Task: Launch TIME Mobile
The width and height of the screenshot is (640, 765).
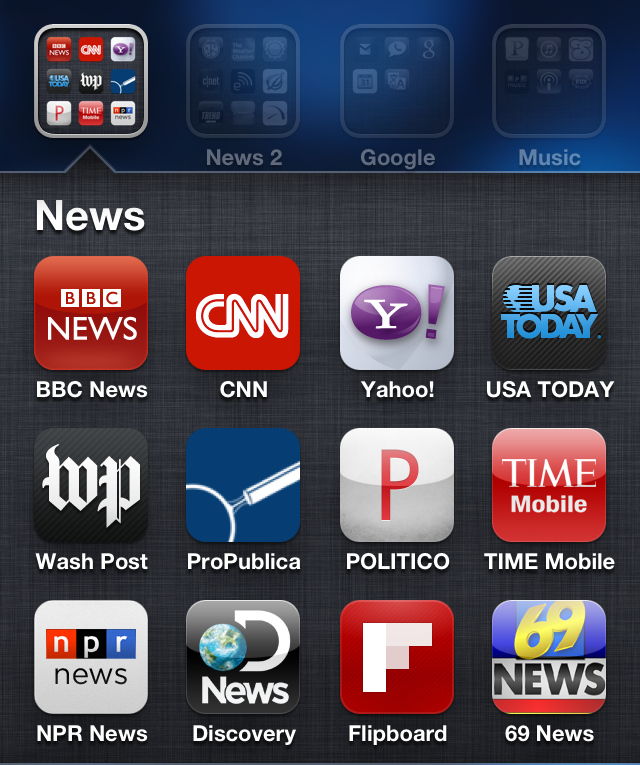Action: coord(549,485)
